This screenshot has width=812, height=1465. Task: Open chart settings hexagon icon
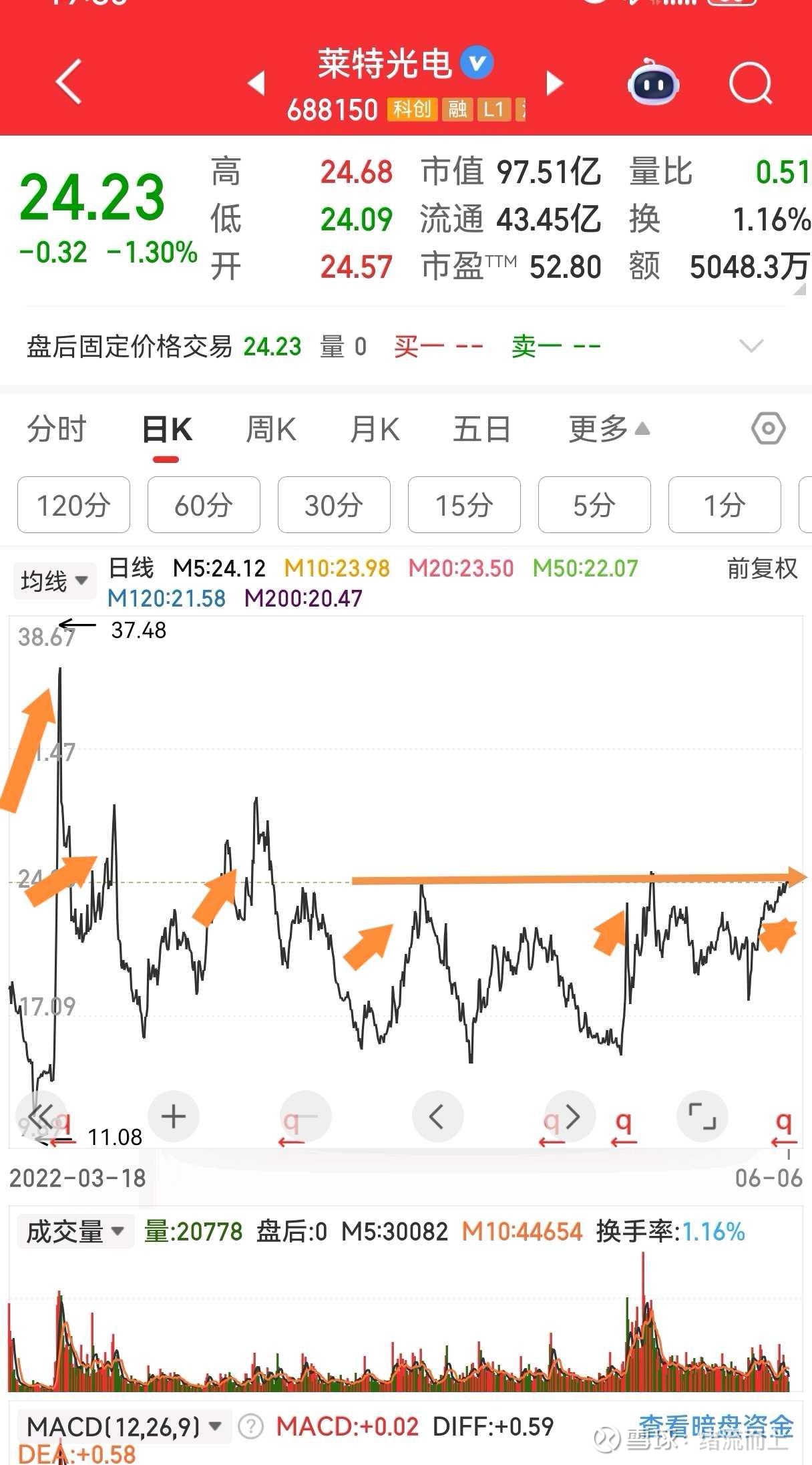tap(768, 428)
